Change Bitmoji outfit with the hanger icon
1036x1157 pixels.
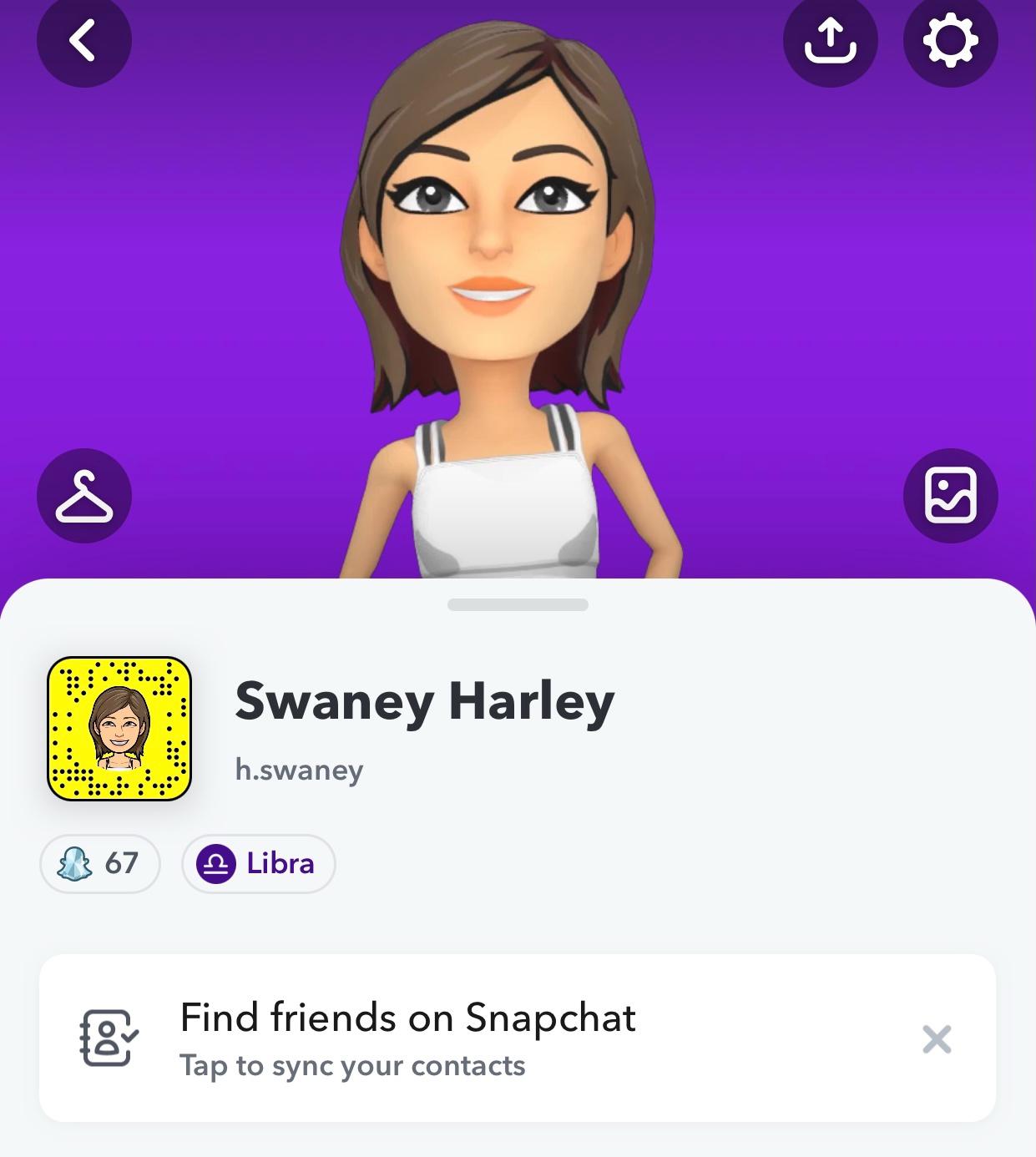[x=83, y=496]
